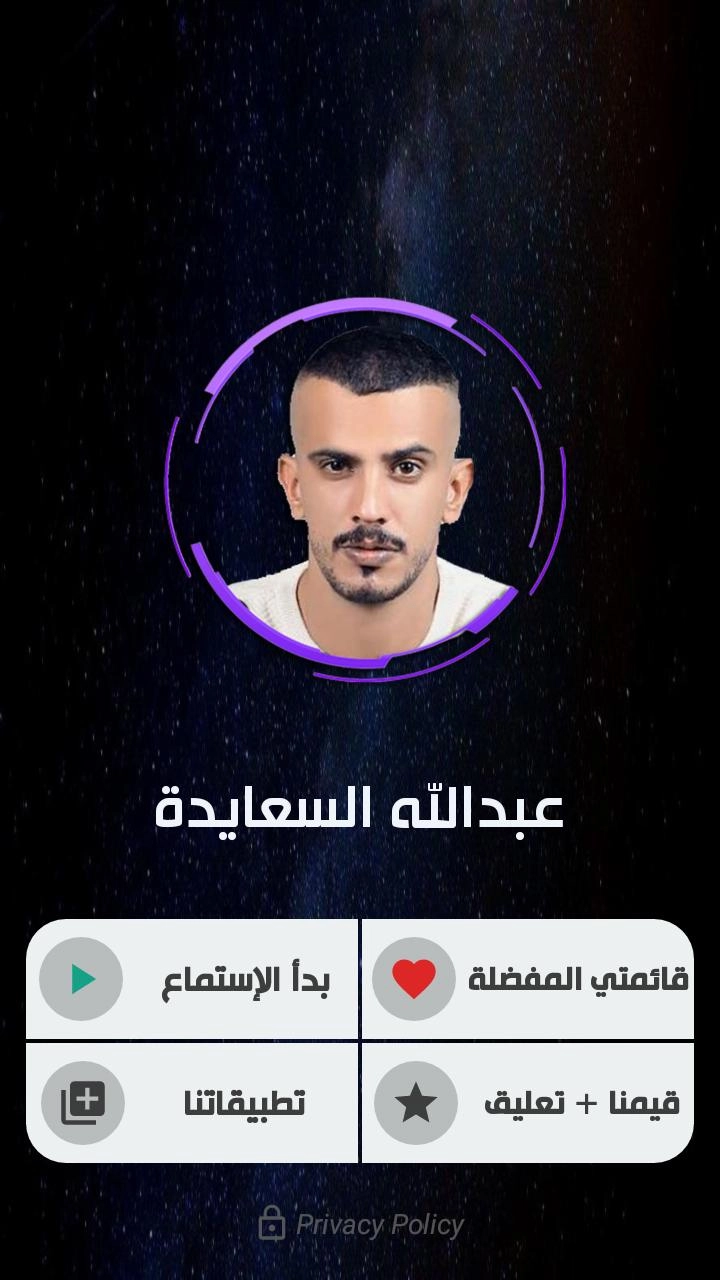Open تطبيقاتنا more apps

pos(192,1103)
